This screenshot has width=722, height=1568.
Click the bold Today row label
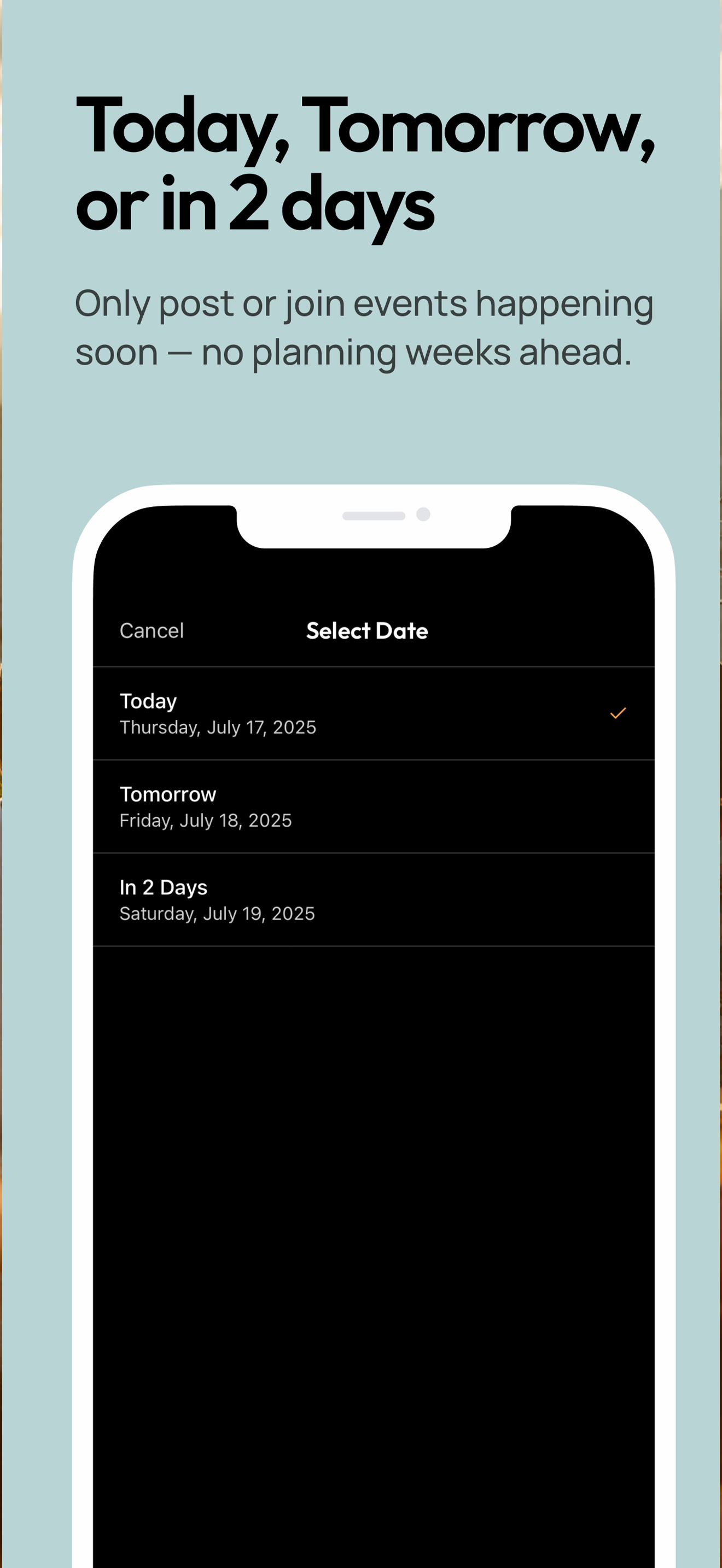[147, 700]
